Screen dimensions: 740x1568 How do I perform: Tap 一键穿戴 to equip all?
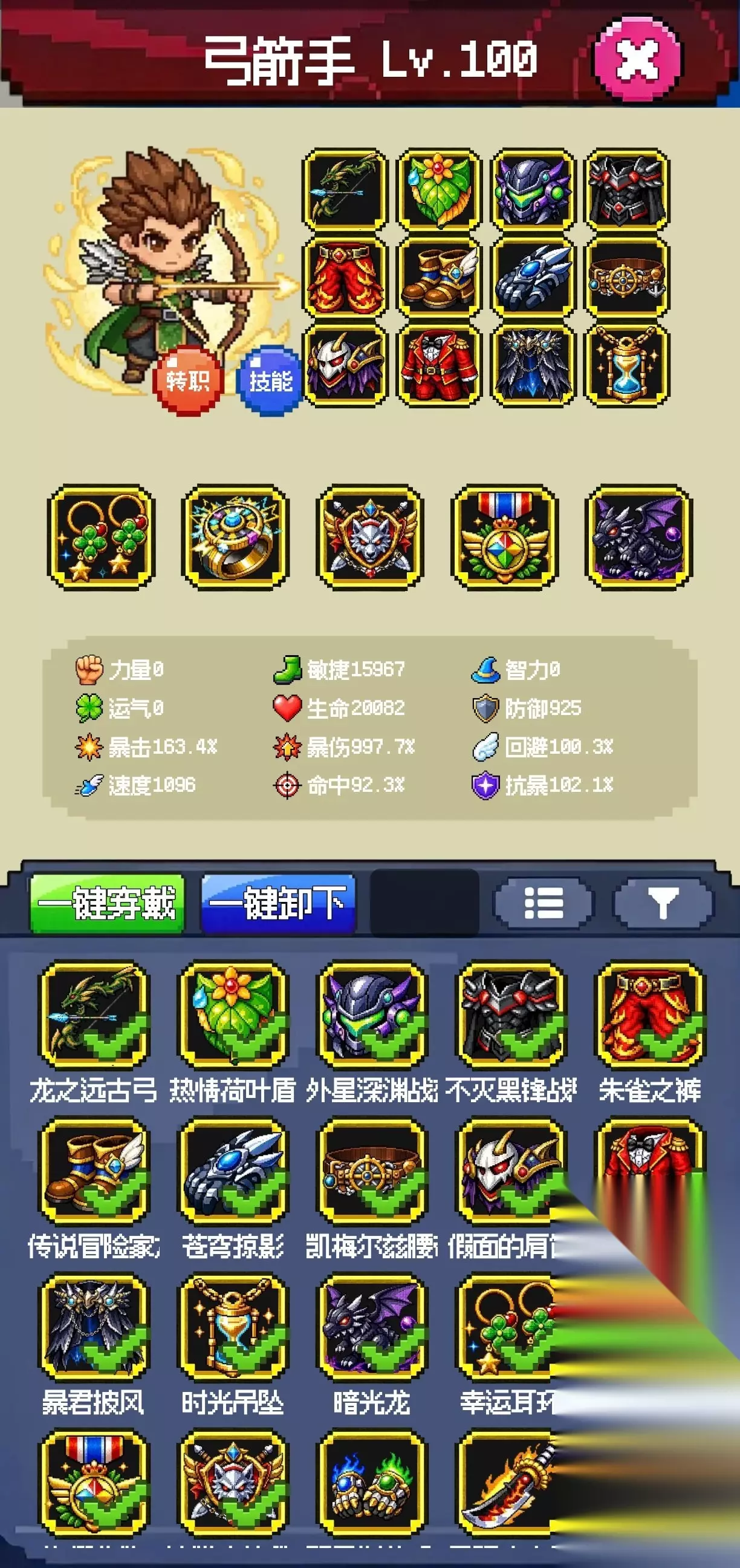(x=107, y=903)
